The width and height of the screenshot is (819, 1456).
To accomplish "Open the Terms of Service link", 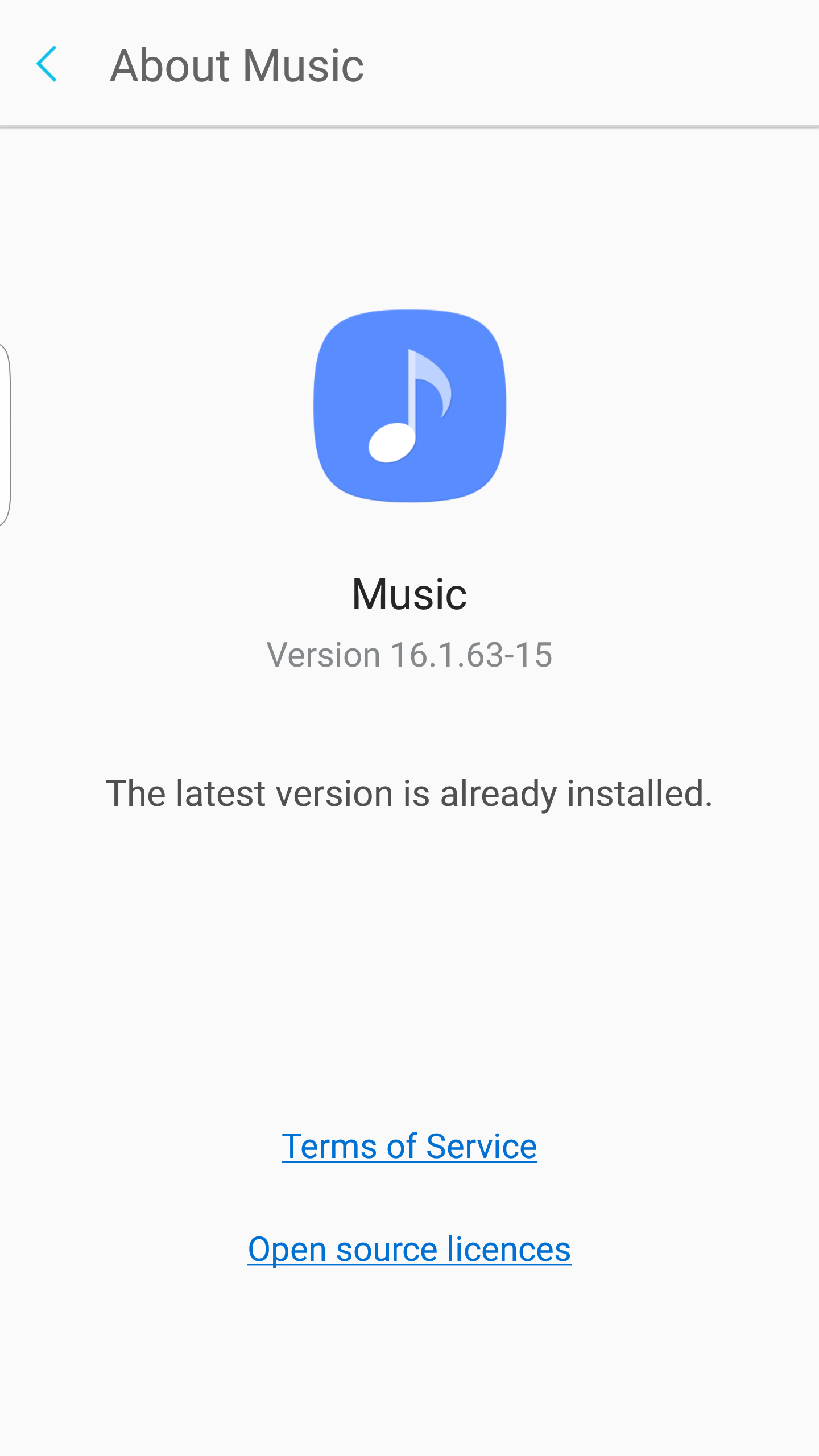I will tap(409, 1145).
